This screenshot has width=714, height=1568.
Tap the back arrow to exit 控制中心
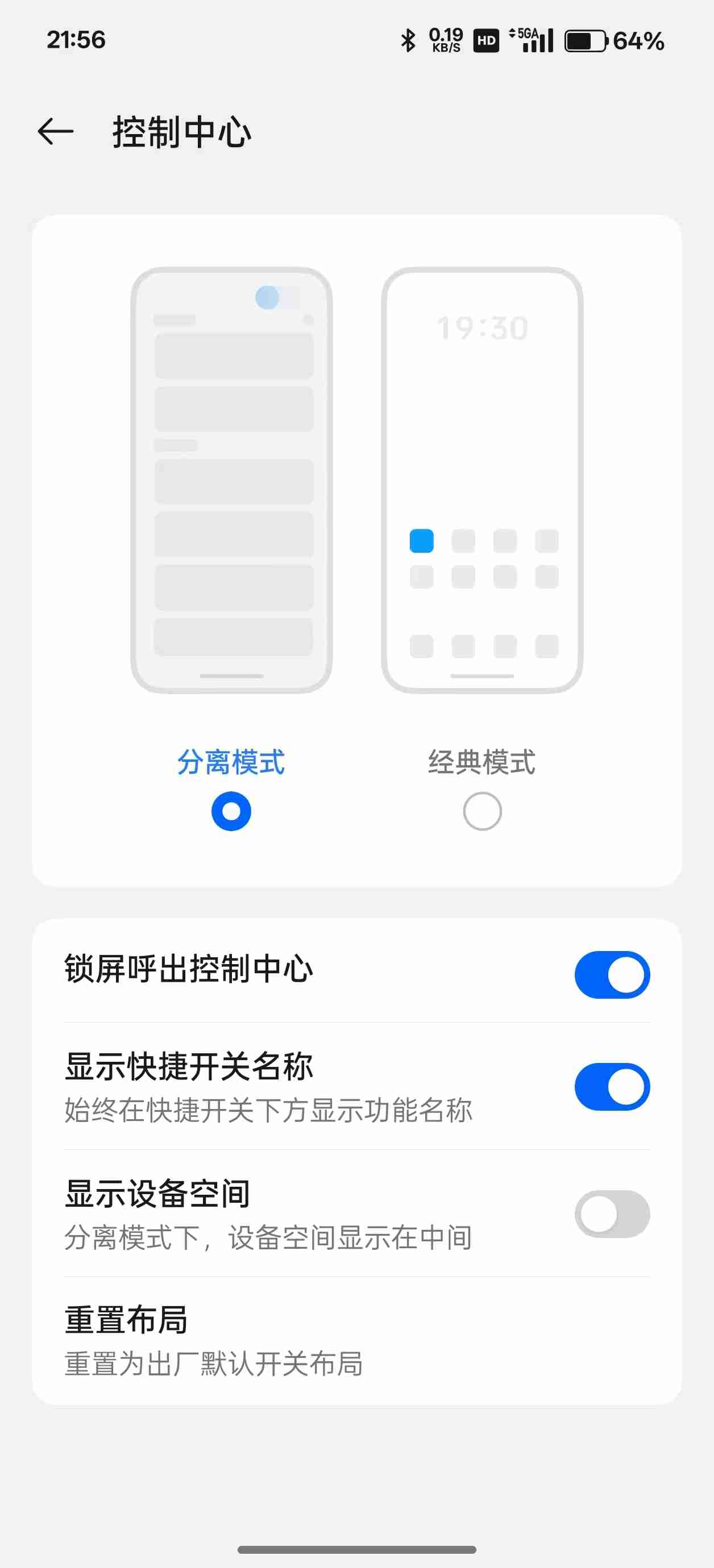tap(57, 130)
